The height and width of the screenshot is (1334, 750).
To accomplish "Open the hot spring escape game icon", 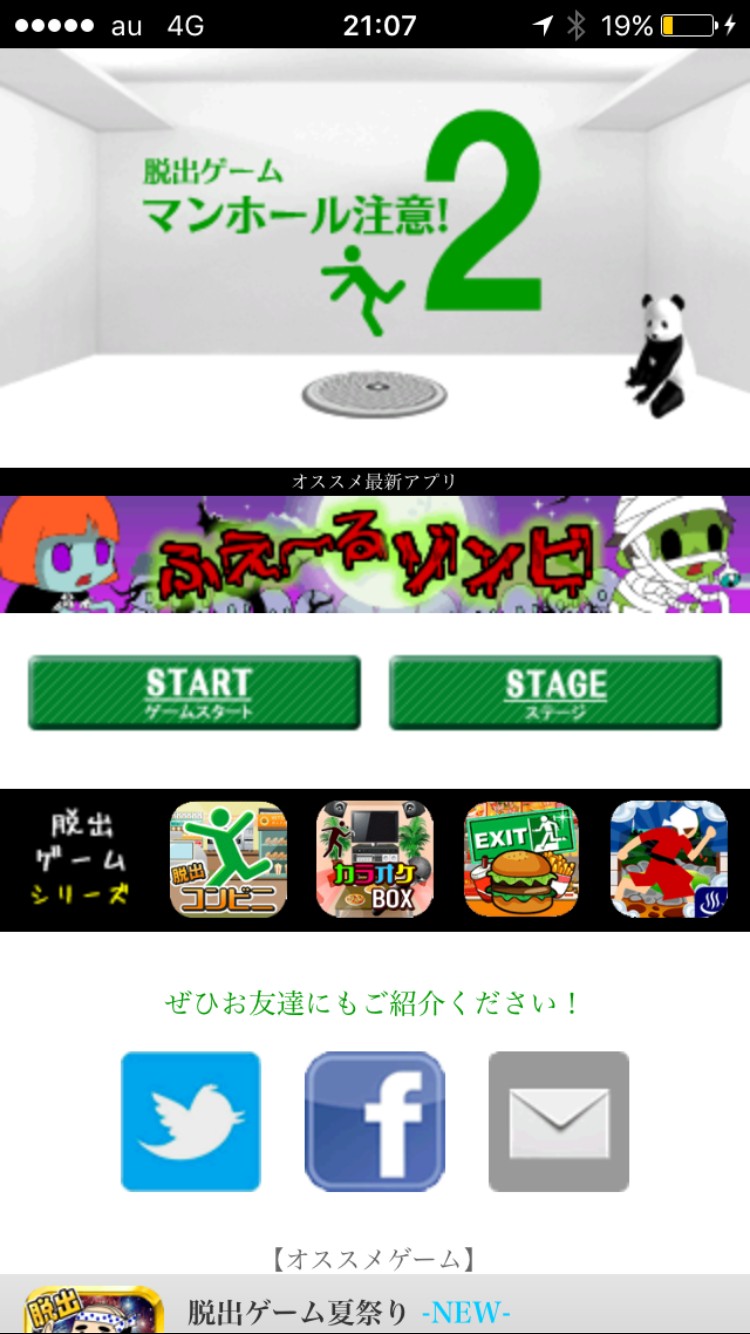I will pos(669,860).
